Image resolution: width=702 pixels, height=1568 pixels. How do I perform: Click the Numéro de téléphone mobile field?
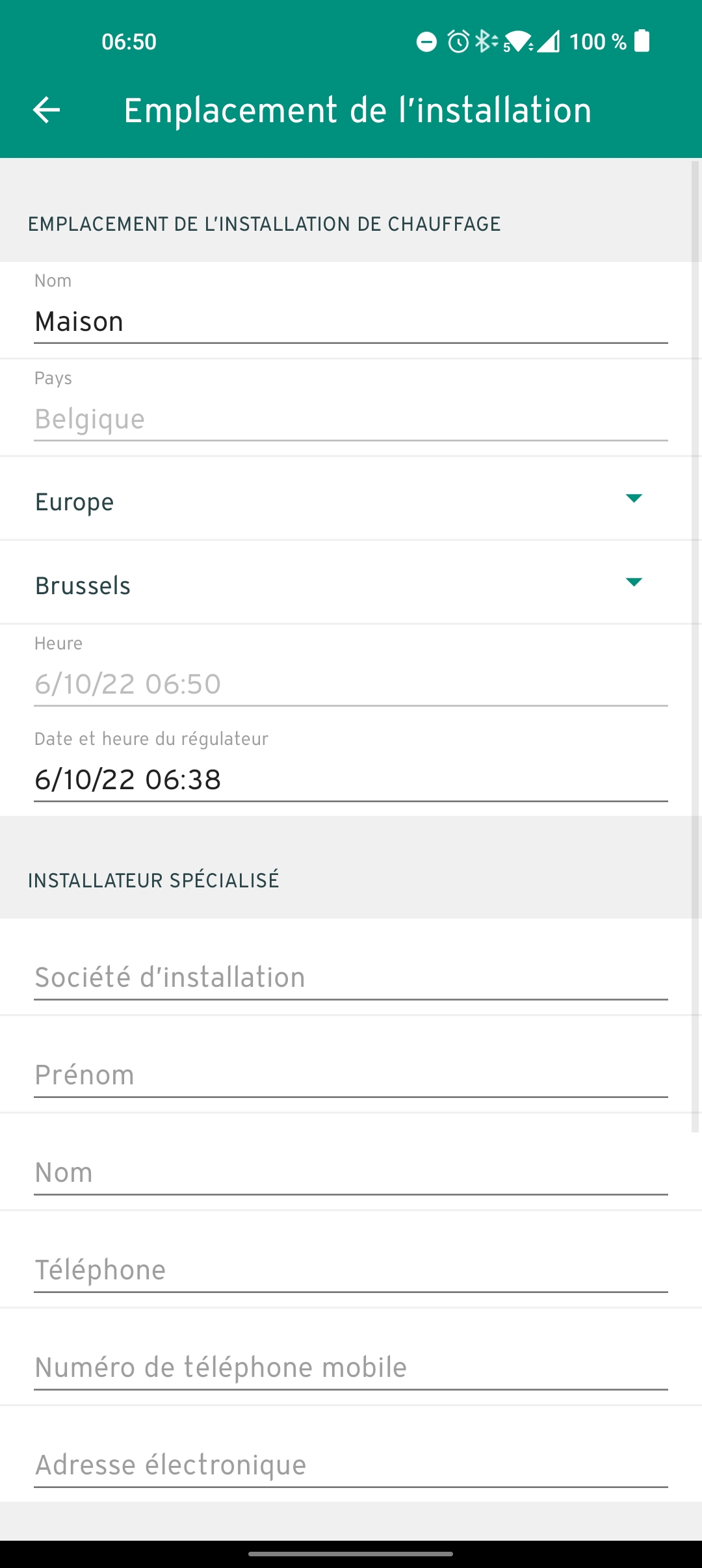351,1367
